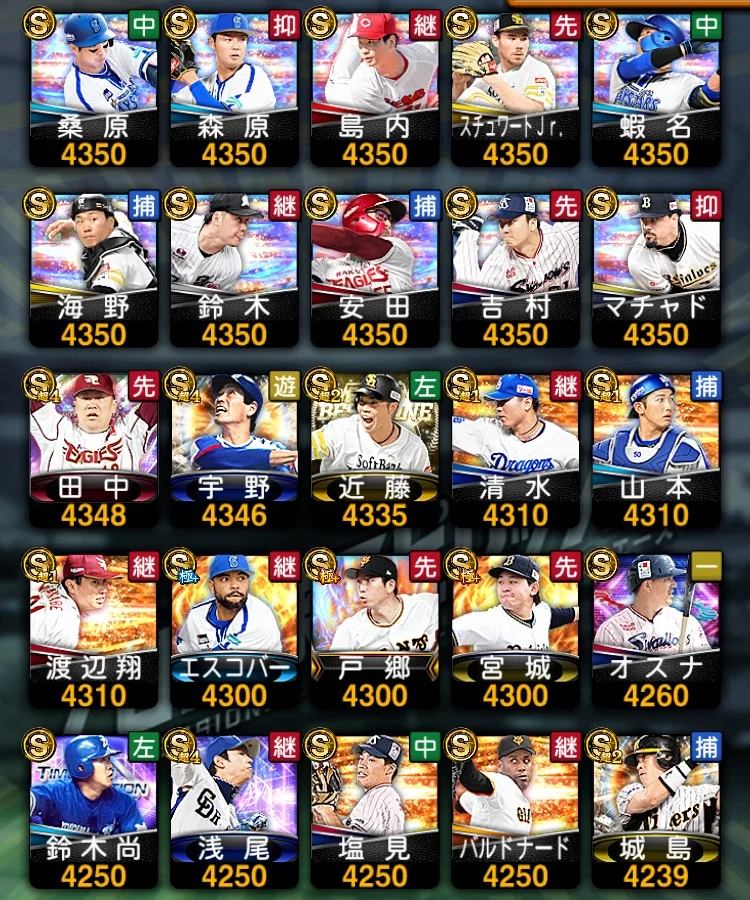
Task: Open the 浅尾 reliever card
Action: coord(235,808)
